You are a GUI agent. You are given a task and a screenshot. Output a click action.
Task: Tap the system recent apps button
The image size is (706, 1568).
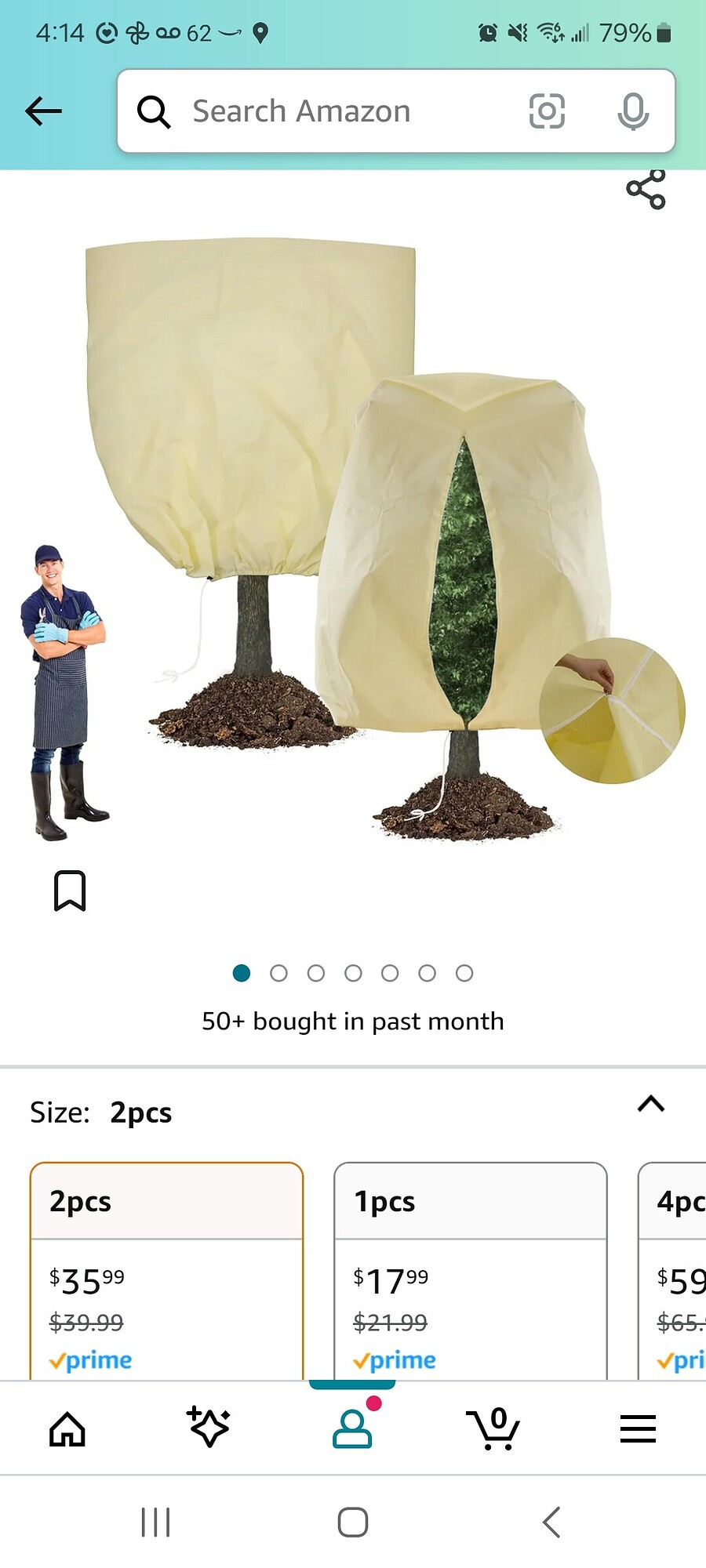tap(155, 1523)
